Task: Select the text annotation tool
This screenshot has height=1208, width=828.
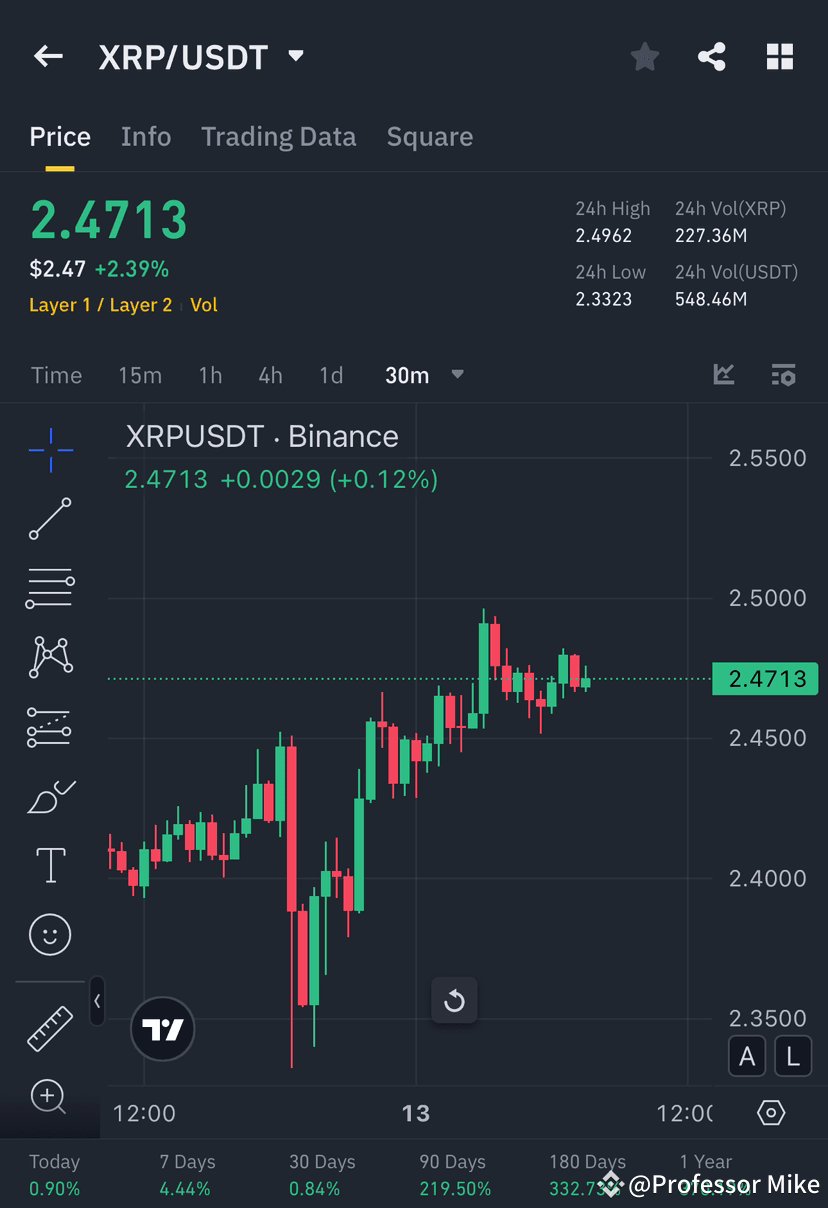Action: pyautogui.click(x=50, y=864)
